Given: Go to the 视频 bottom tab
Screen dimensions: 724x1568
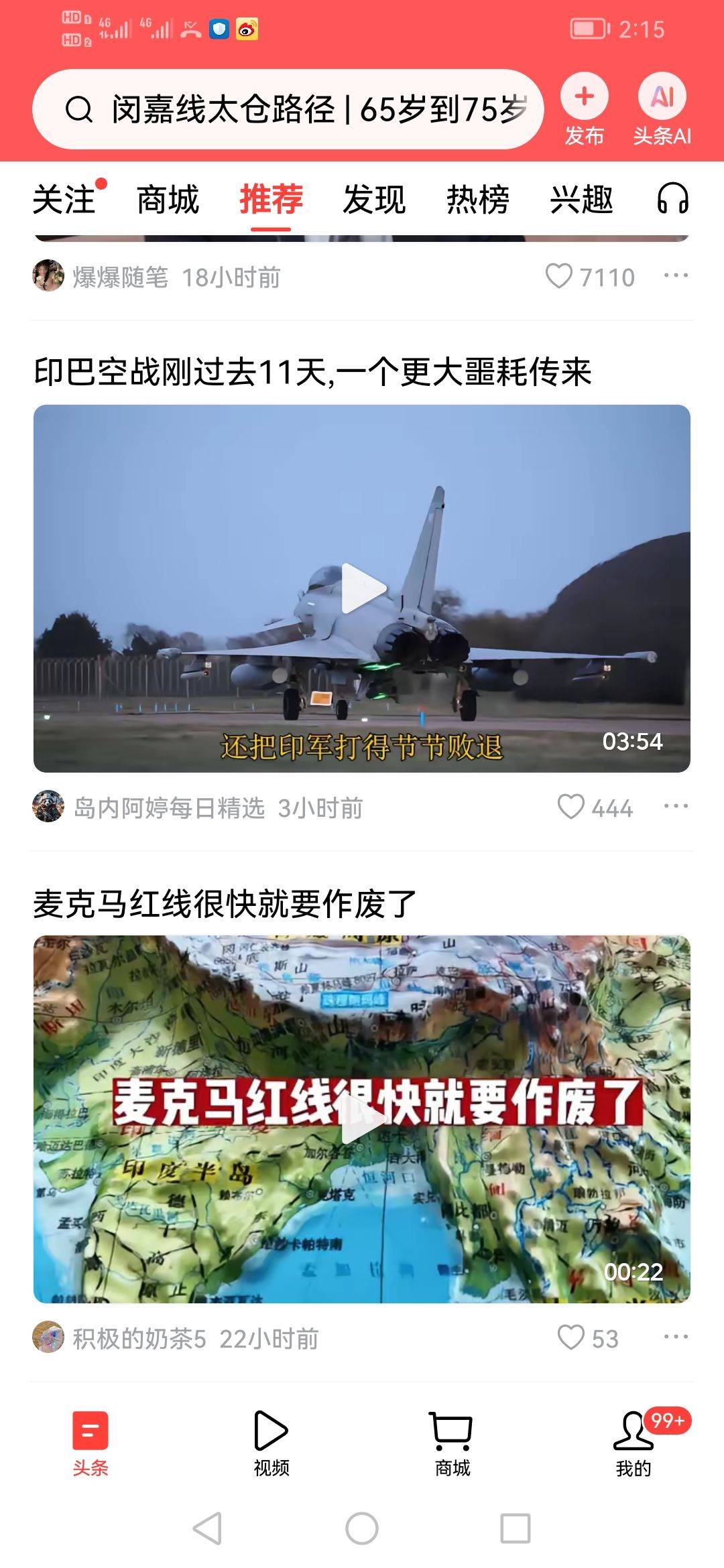Looking at the screenshot, I should click(x=271, y=1443).
